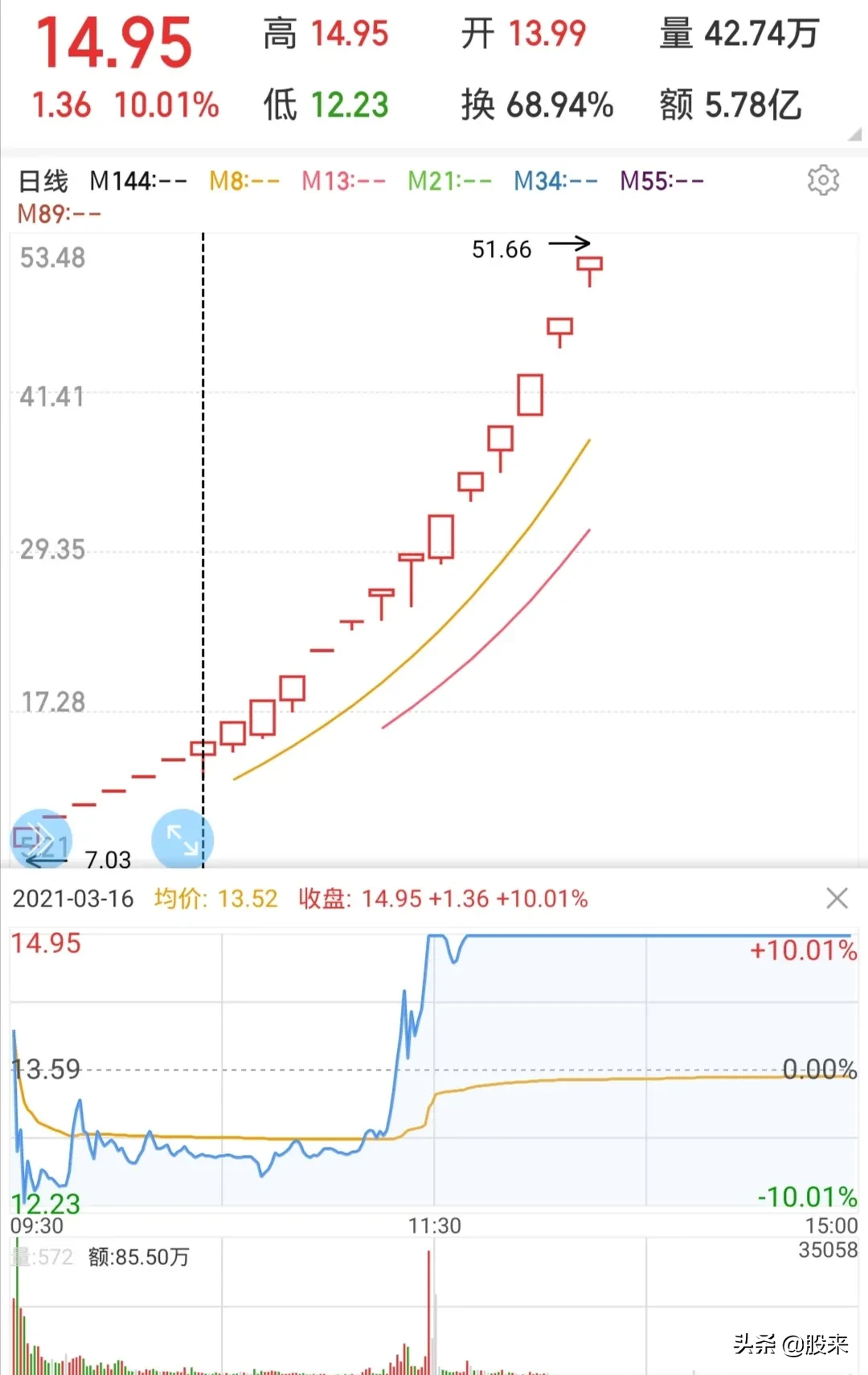
Task: Open the chart indicator settings gear
Action: pos(823,181)
